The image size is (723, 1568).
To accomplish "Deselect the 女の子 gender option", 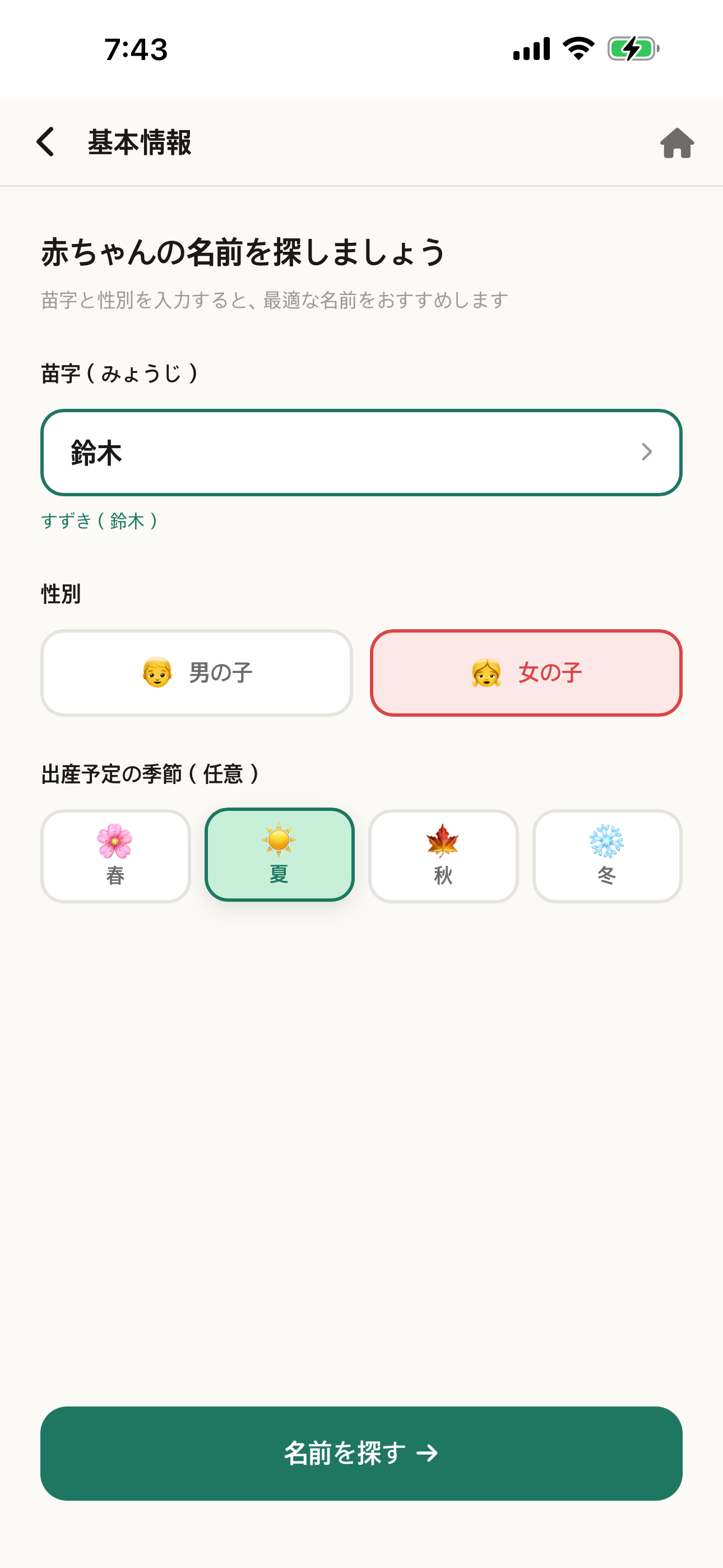I will (525, 671).
